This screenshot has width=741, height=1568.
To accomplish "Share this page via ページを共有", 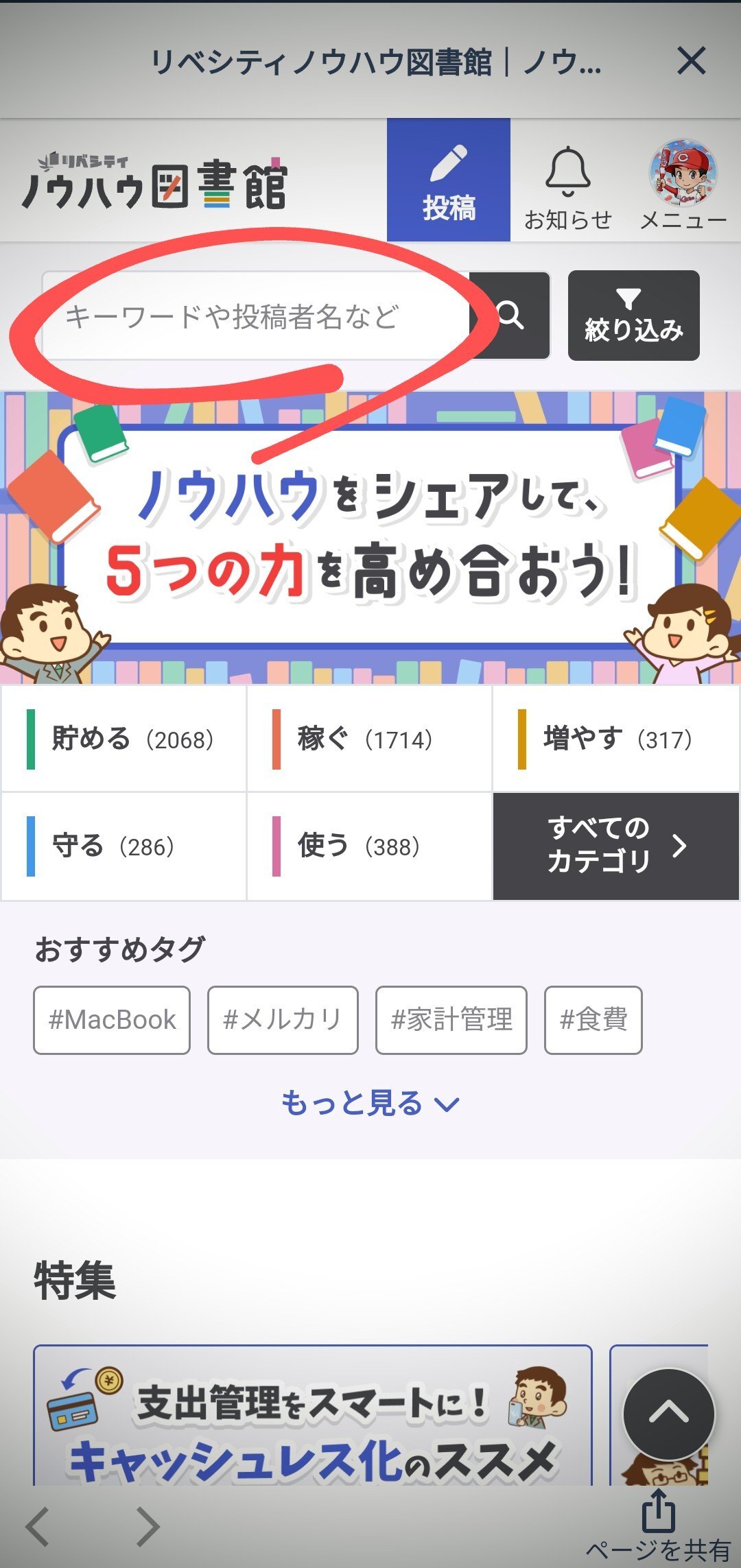I will click(x=659, y=1524).
